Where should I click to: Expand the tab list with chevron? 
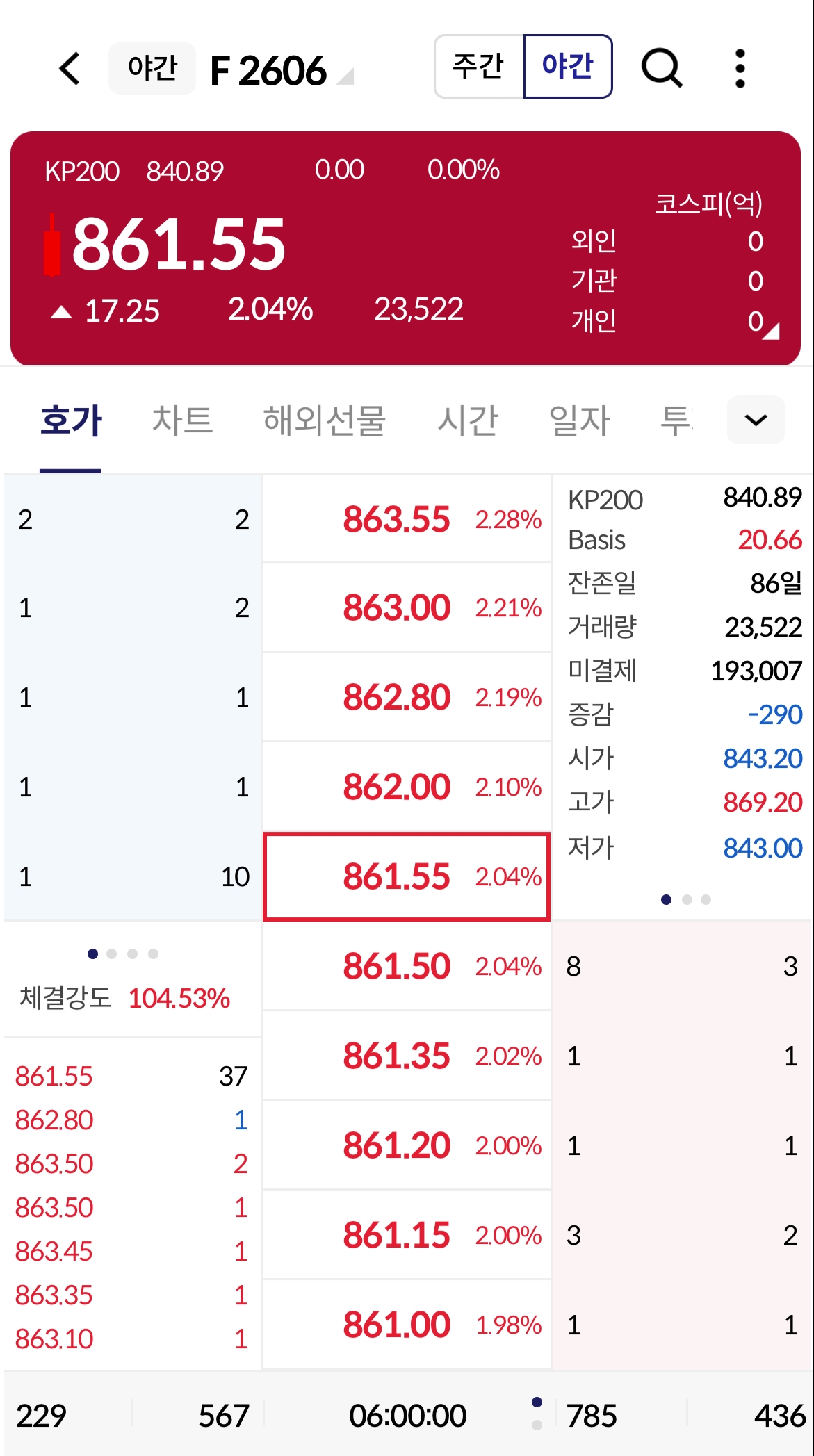(x=756, y=420)
